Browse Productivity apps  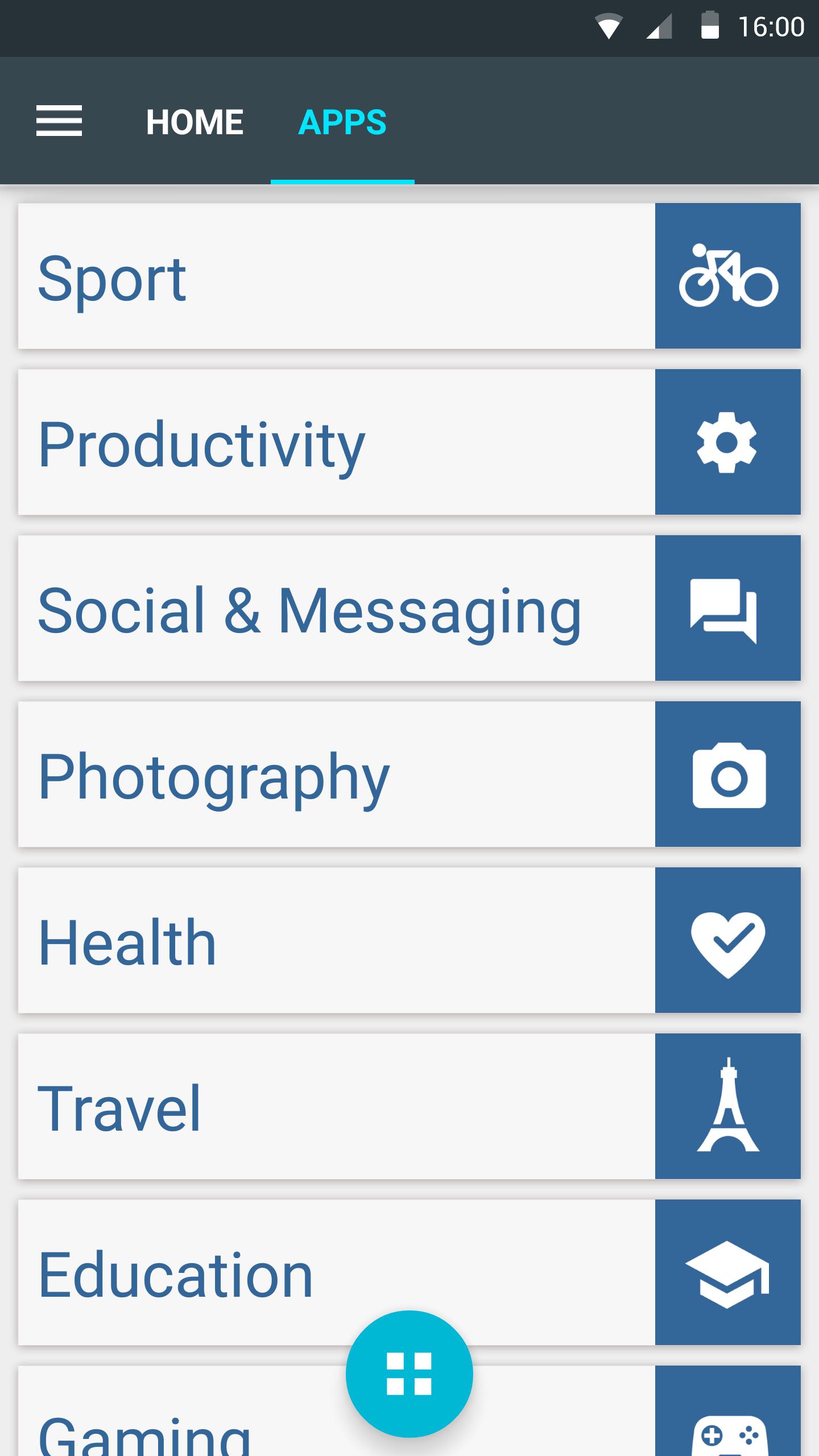337,442
